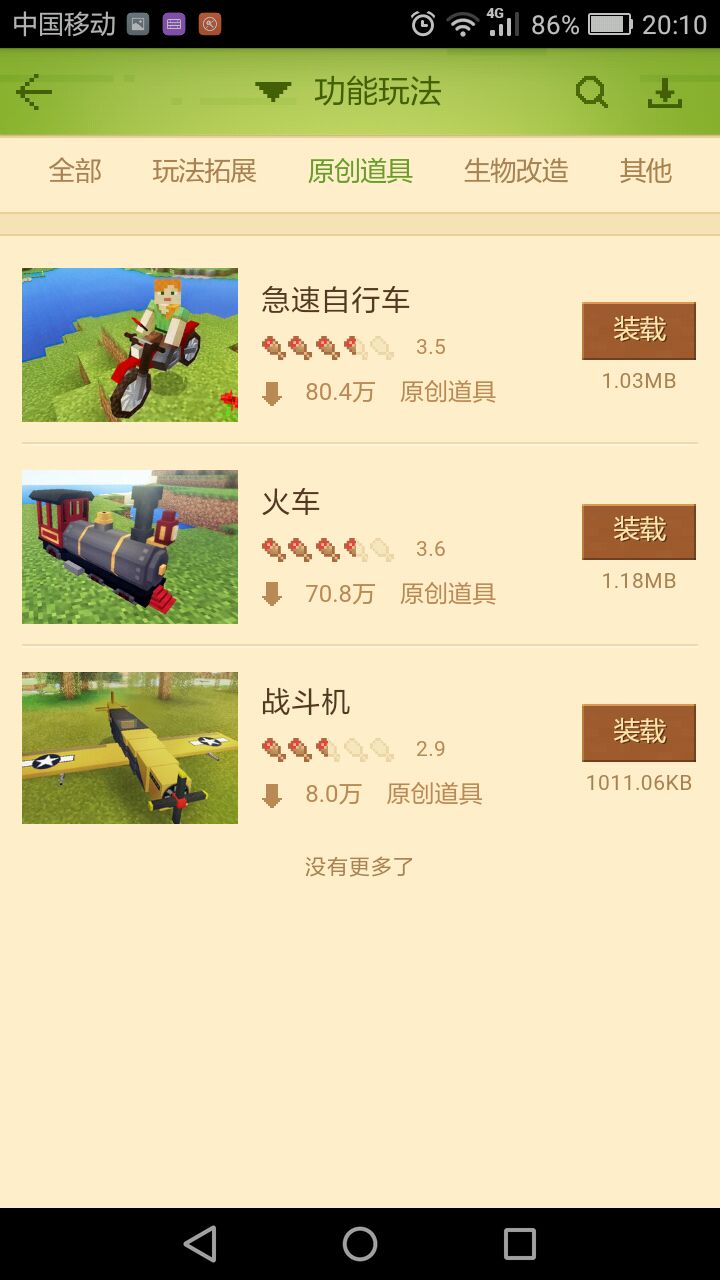Switch to the 玩法拓展 tab

[x=204, y=171]
